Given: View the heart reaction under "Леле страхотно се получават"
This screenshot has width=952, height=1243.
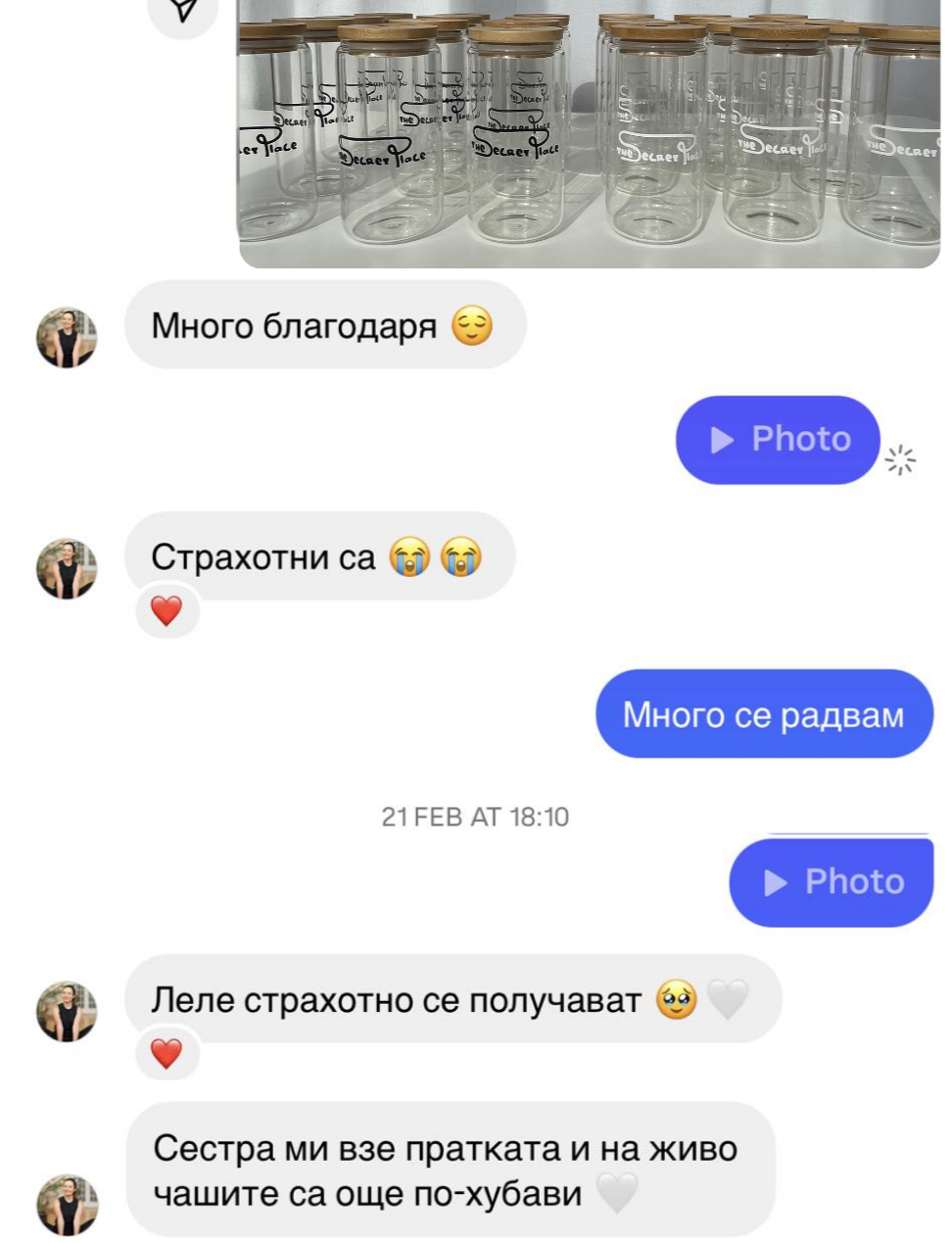Looking at the screenshot, I should pyautogui.click(x=167, y=1054).
